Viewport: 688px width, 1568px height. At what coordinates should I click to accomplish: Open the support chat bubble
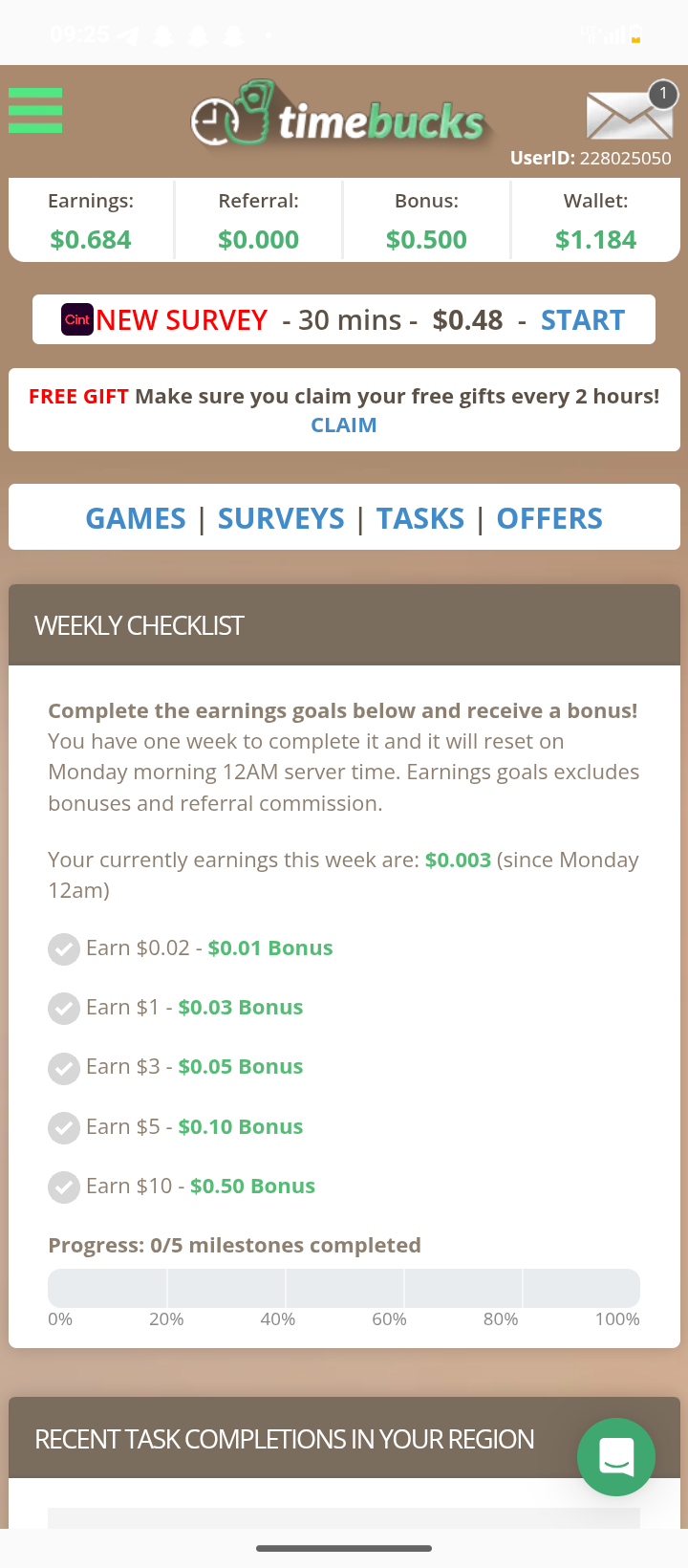pos(616,1456)
